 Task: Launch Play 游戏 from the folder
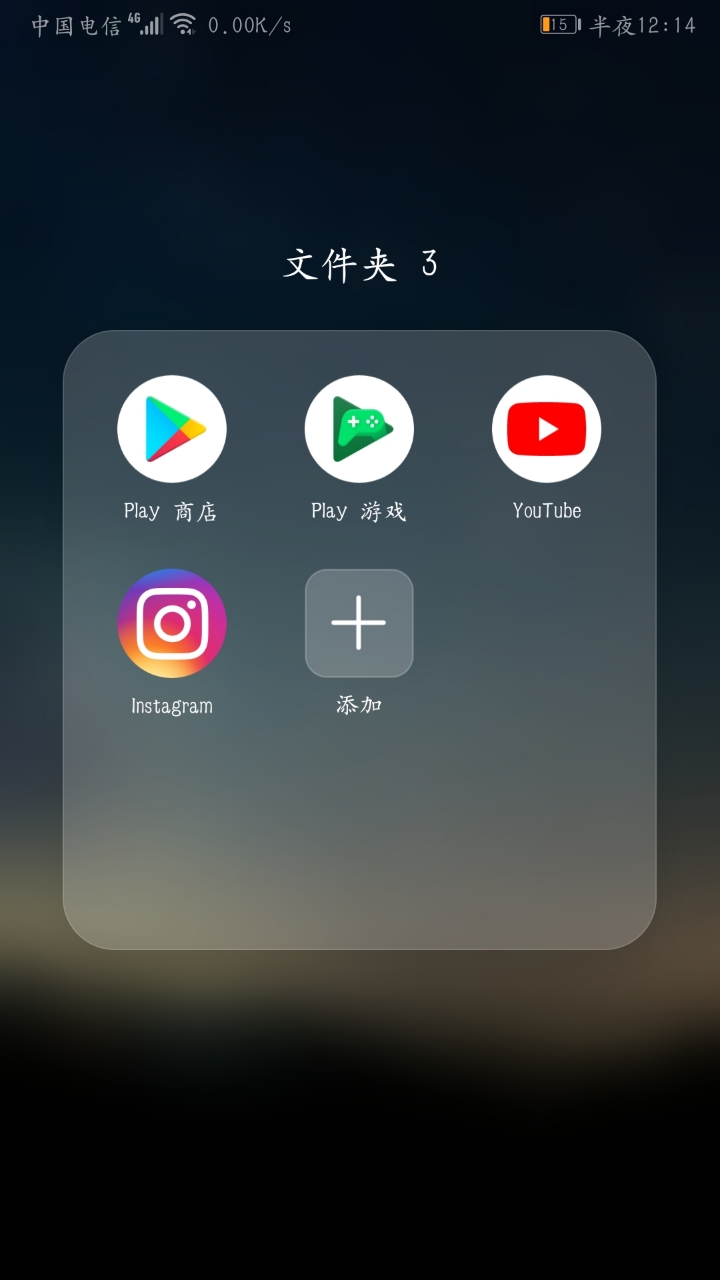pos(359,428)
